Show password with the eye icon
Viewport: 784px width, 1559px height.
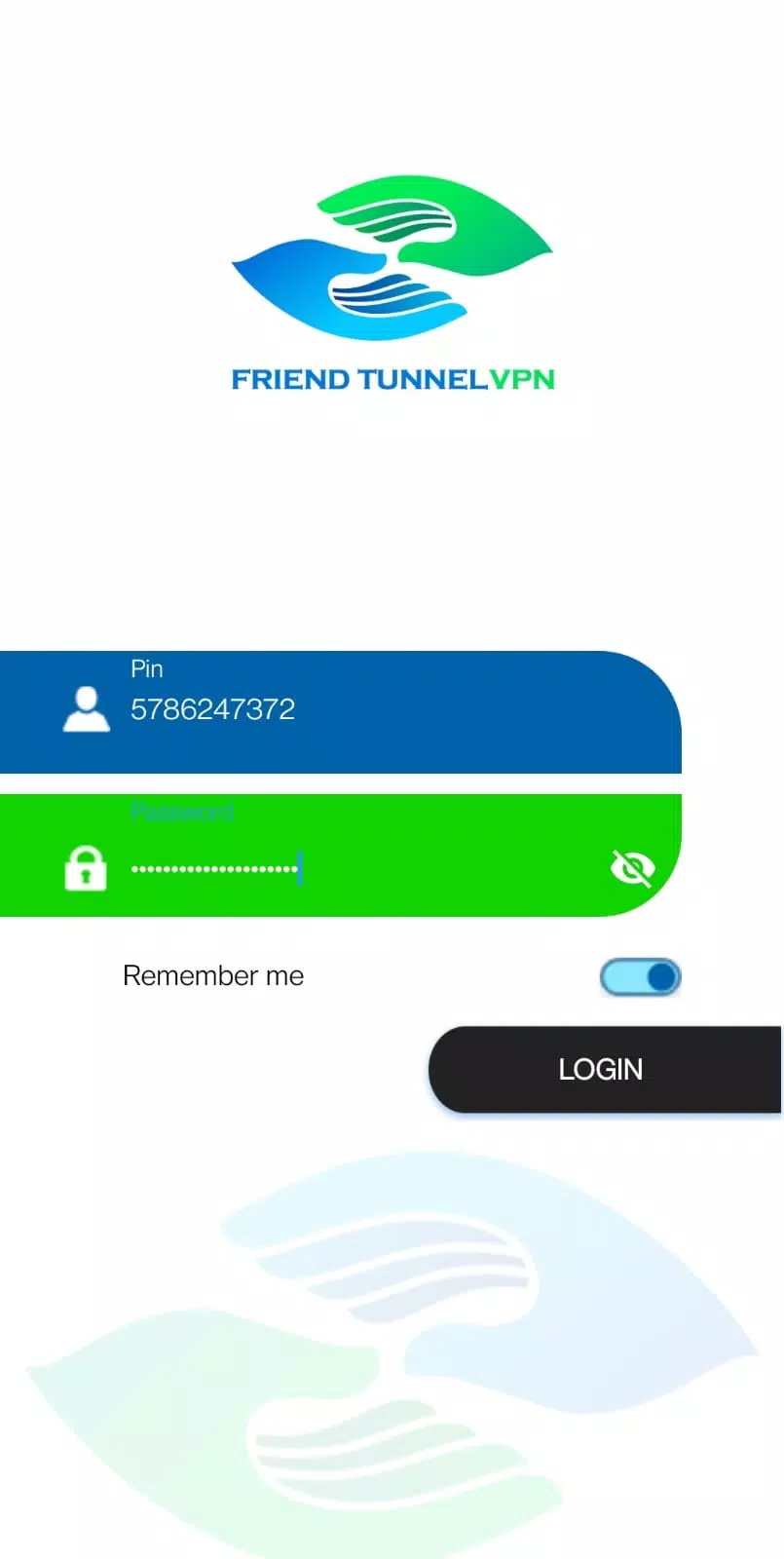click(632, 867)
